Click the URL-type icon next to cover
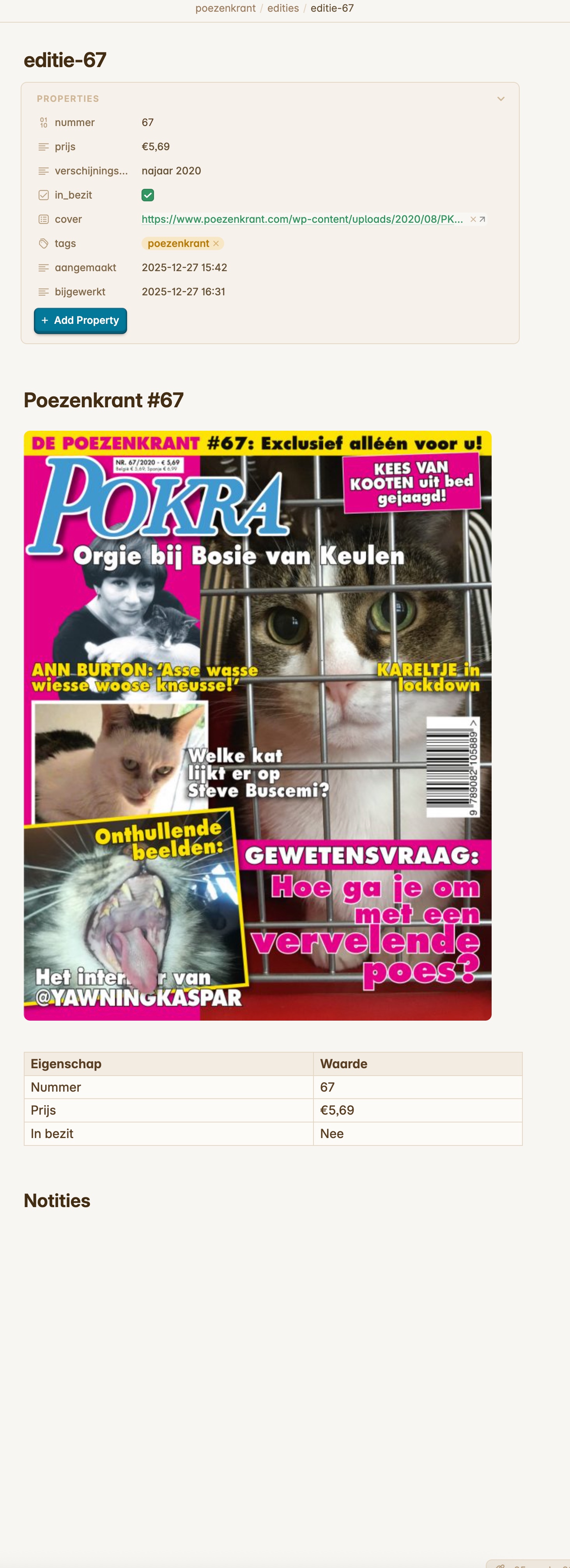The width and height of the screenshot is (570, 1568). pos(42,219)
